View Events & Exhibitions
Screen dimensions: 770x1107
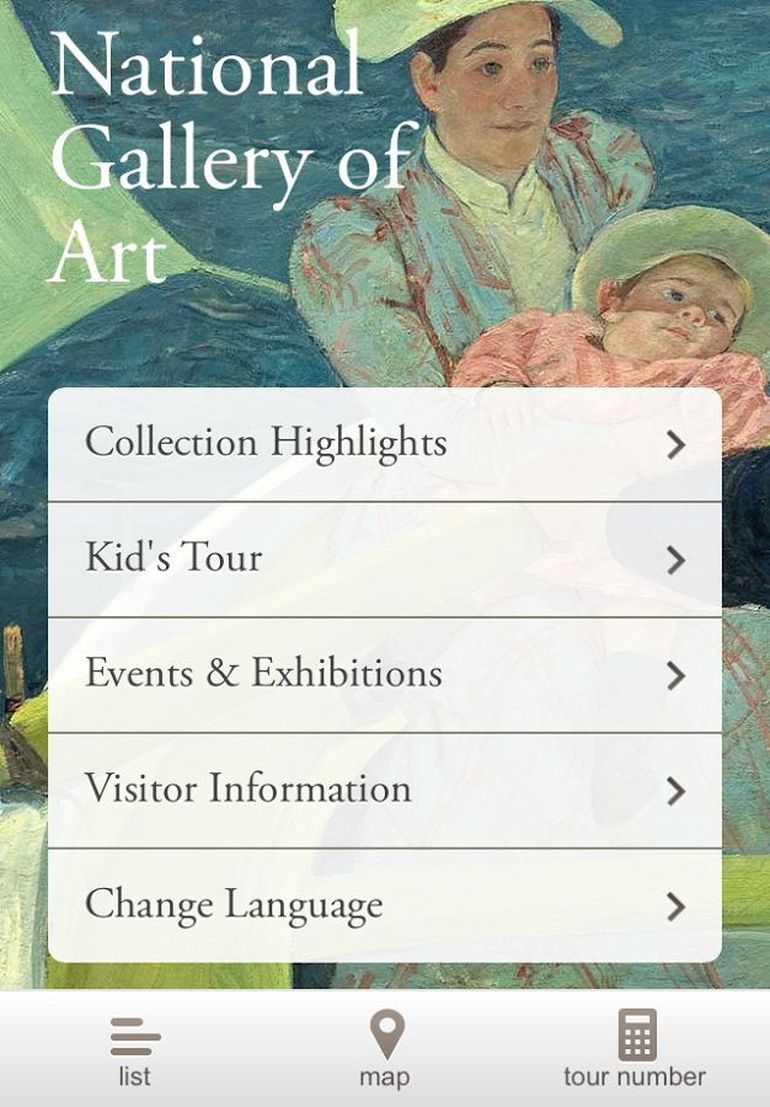click(x=384, y=675)
